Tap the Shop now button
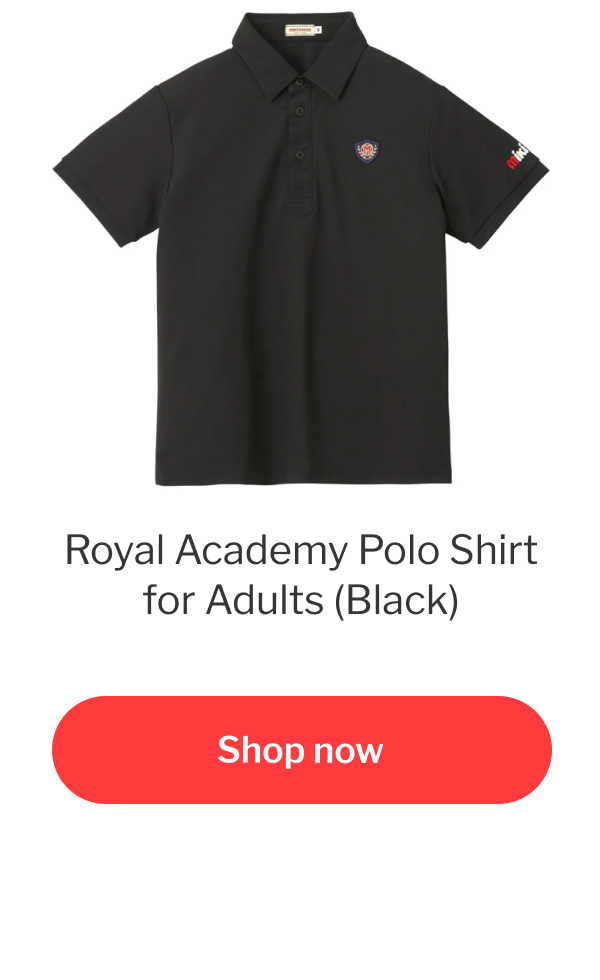 pos(301,749)
